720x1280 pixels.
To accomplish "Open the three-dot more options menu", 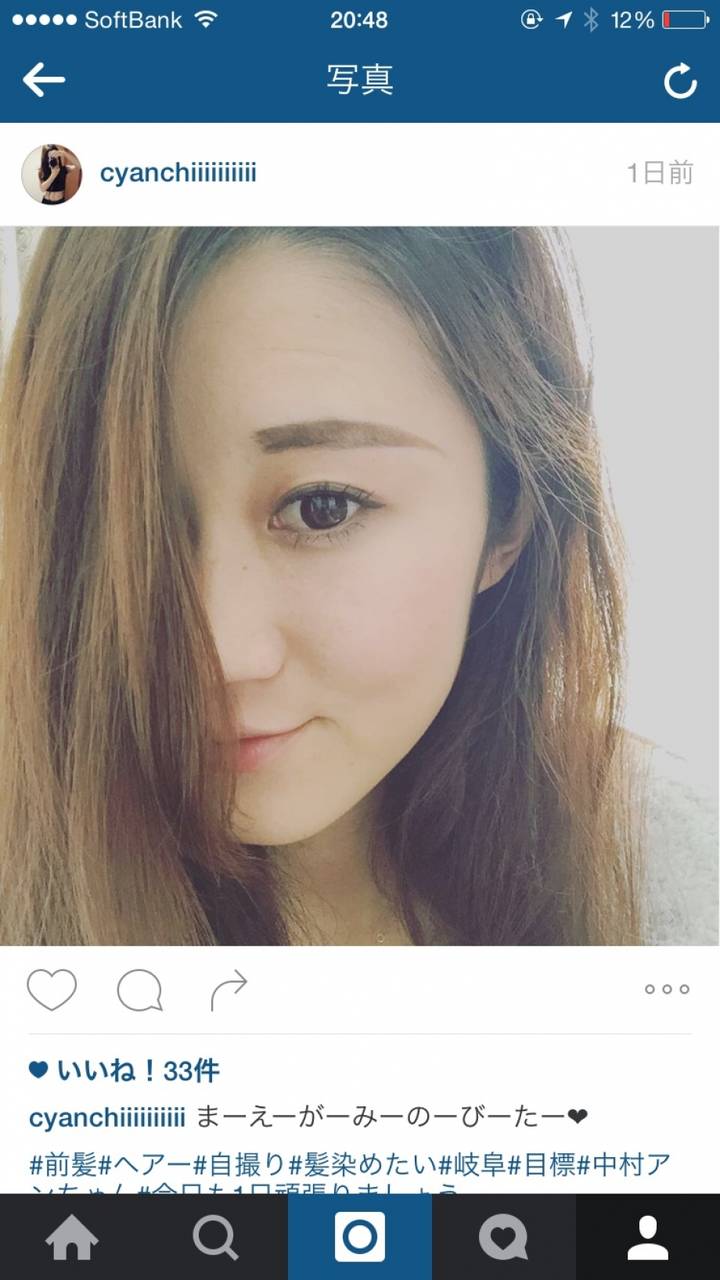I will click(667, 990).
